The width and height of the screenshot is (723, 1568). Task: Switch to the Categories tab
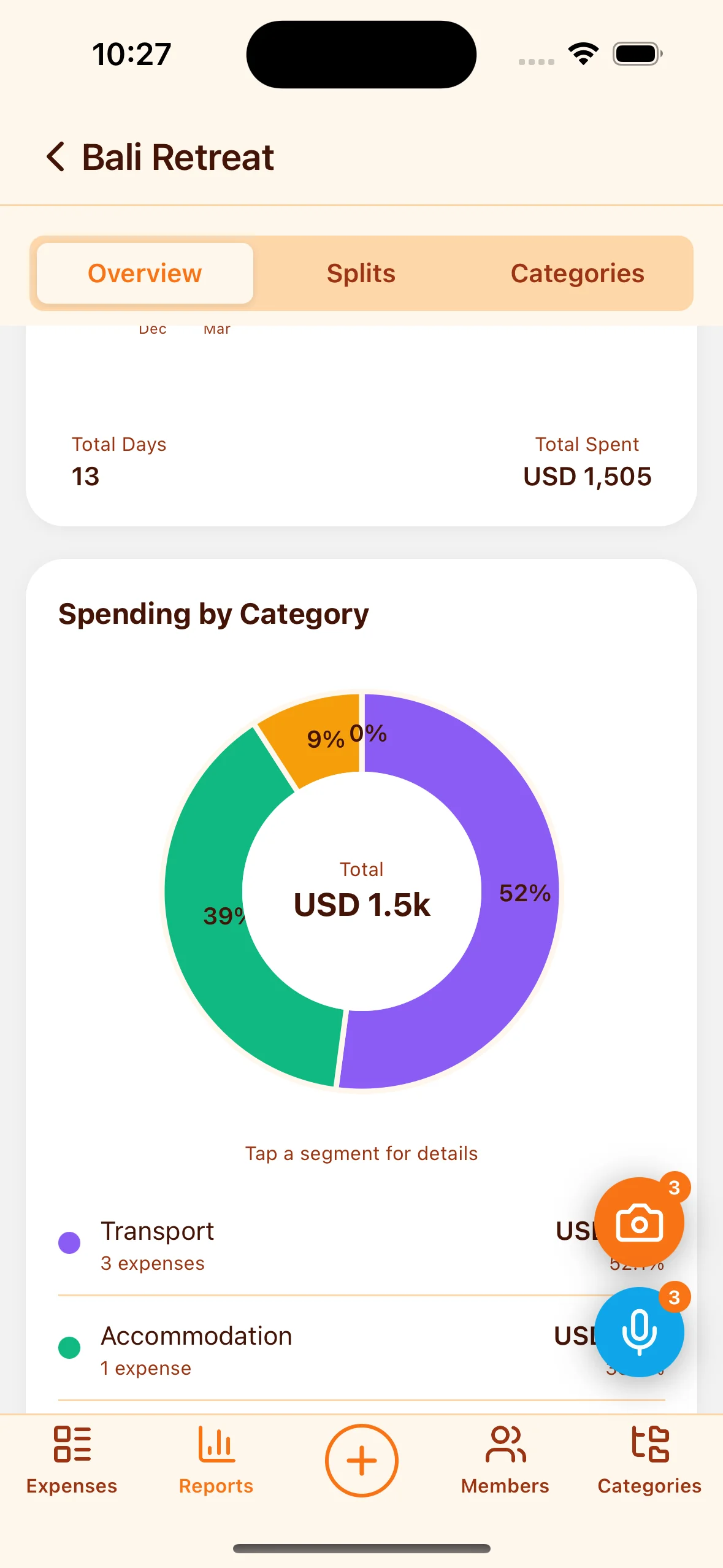coord(576,273)
